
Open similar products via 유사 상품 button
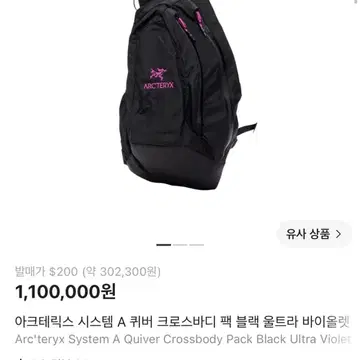(314, 234)
